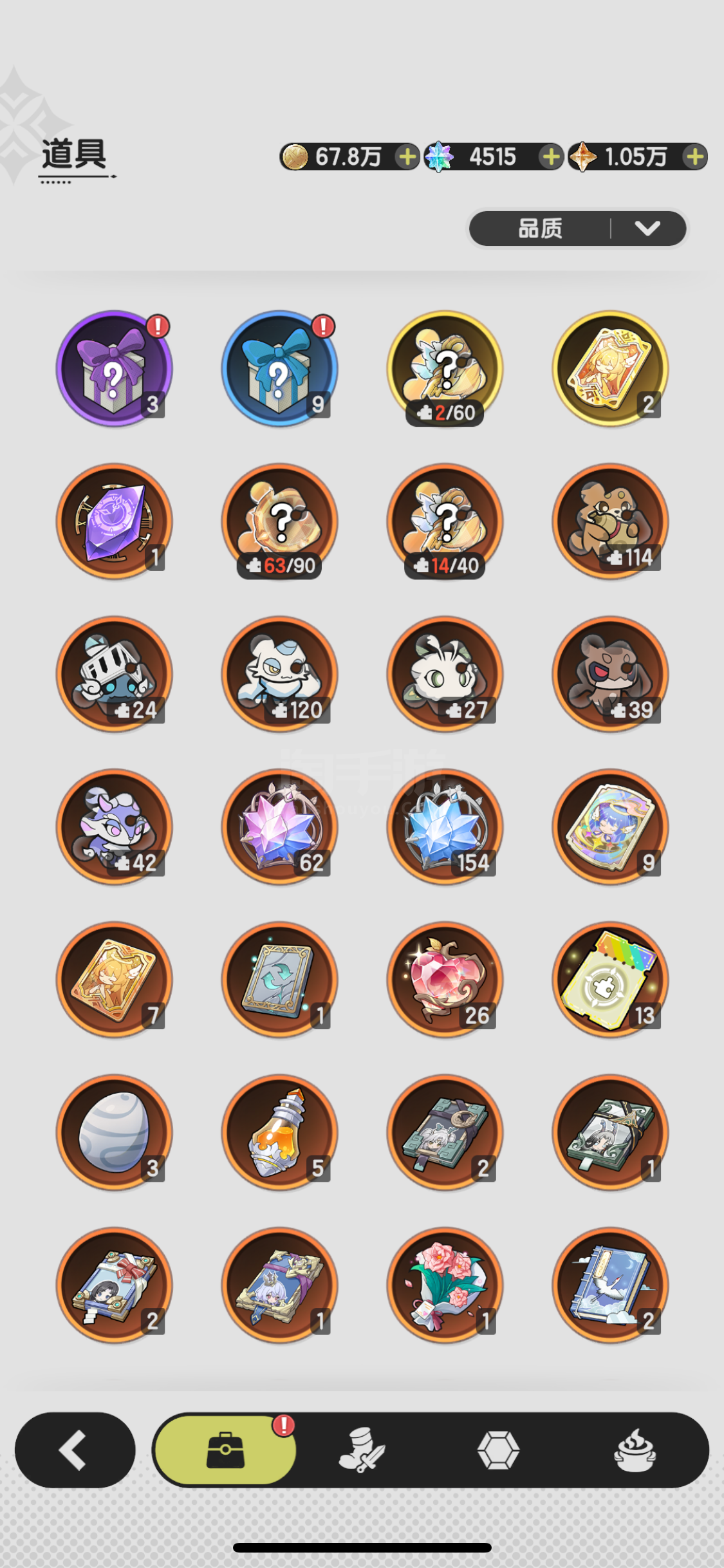Select the striped egg item
Image resolution: width=724 pixels, height=1568 pixels.
(115, 1132)
